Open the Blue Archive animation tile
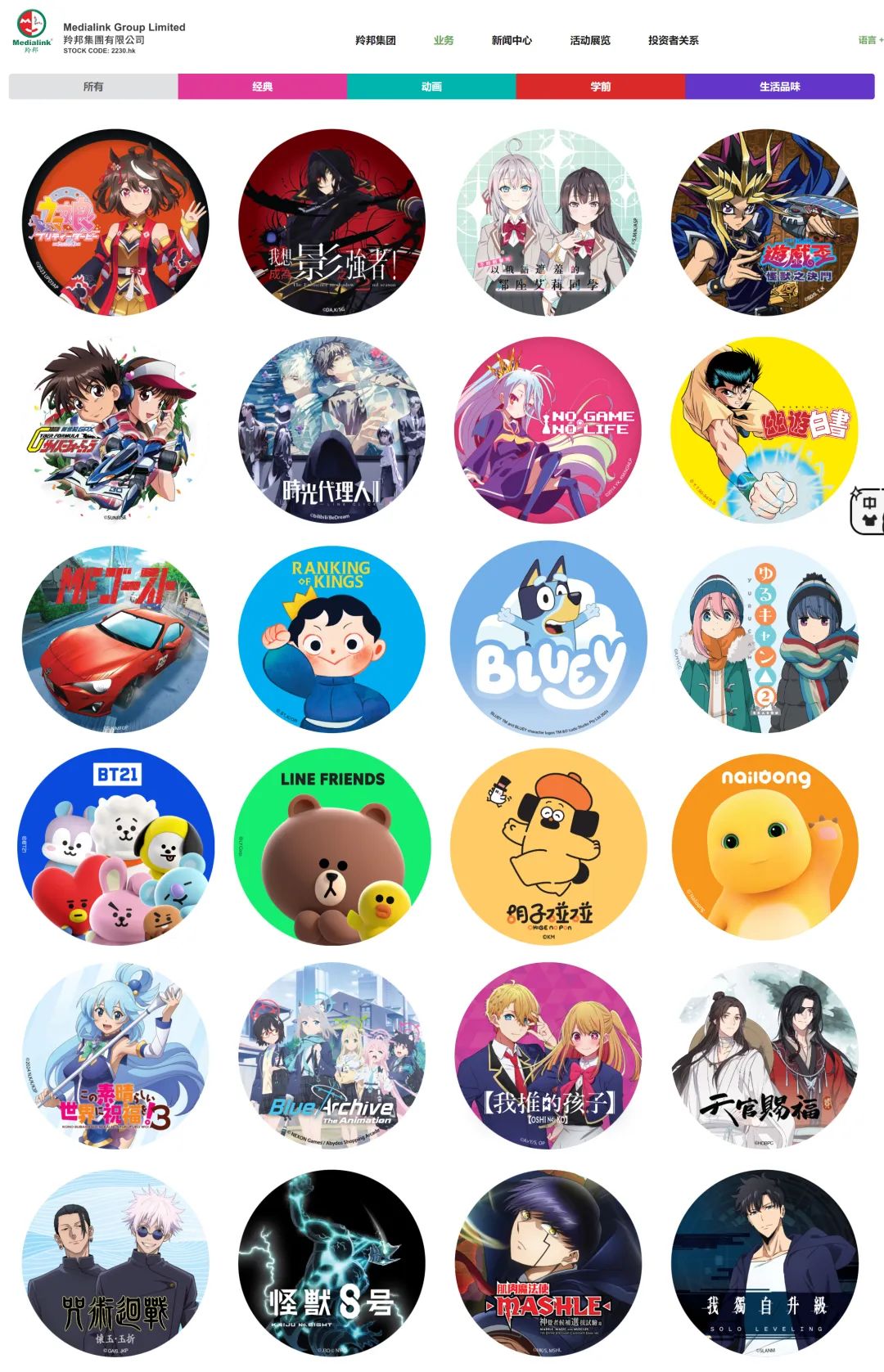The width and height of the screenshot is (884, 1372). pos(331,1055)
